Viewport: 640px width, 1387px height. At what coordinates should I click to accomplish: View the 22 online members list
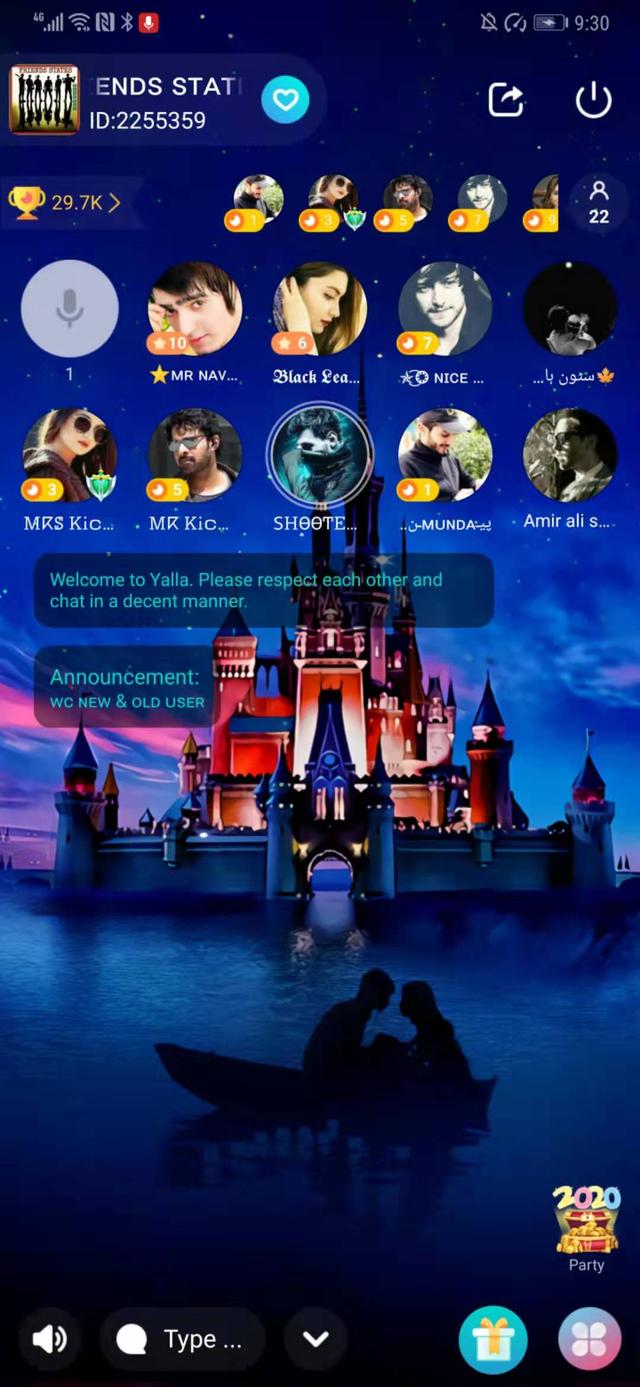click(x=598, y=203)
